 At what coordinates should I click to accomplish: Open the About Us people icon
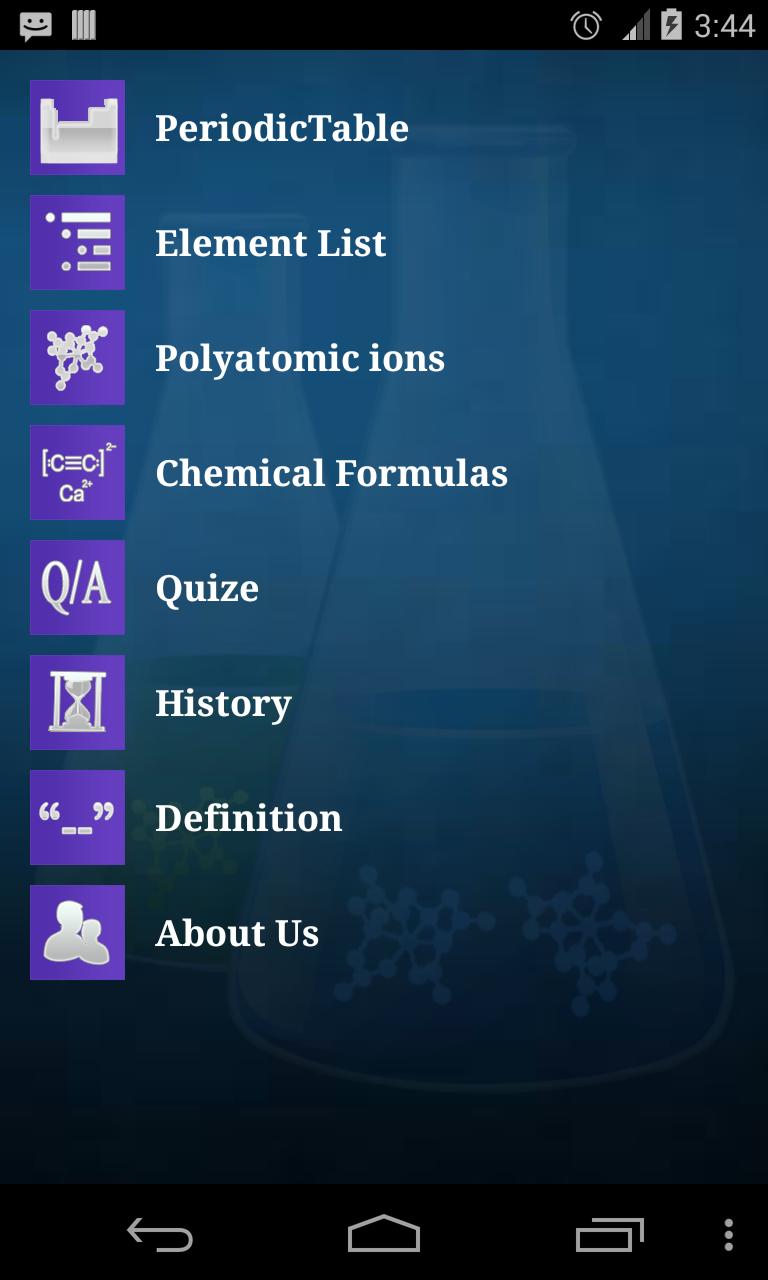click(77, 932)
